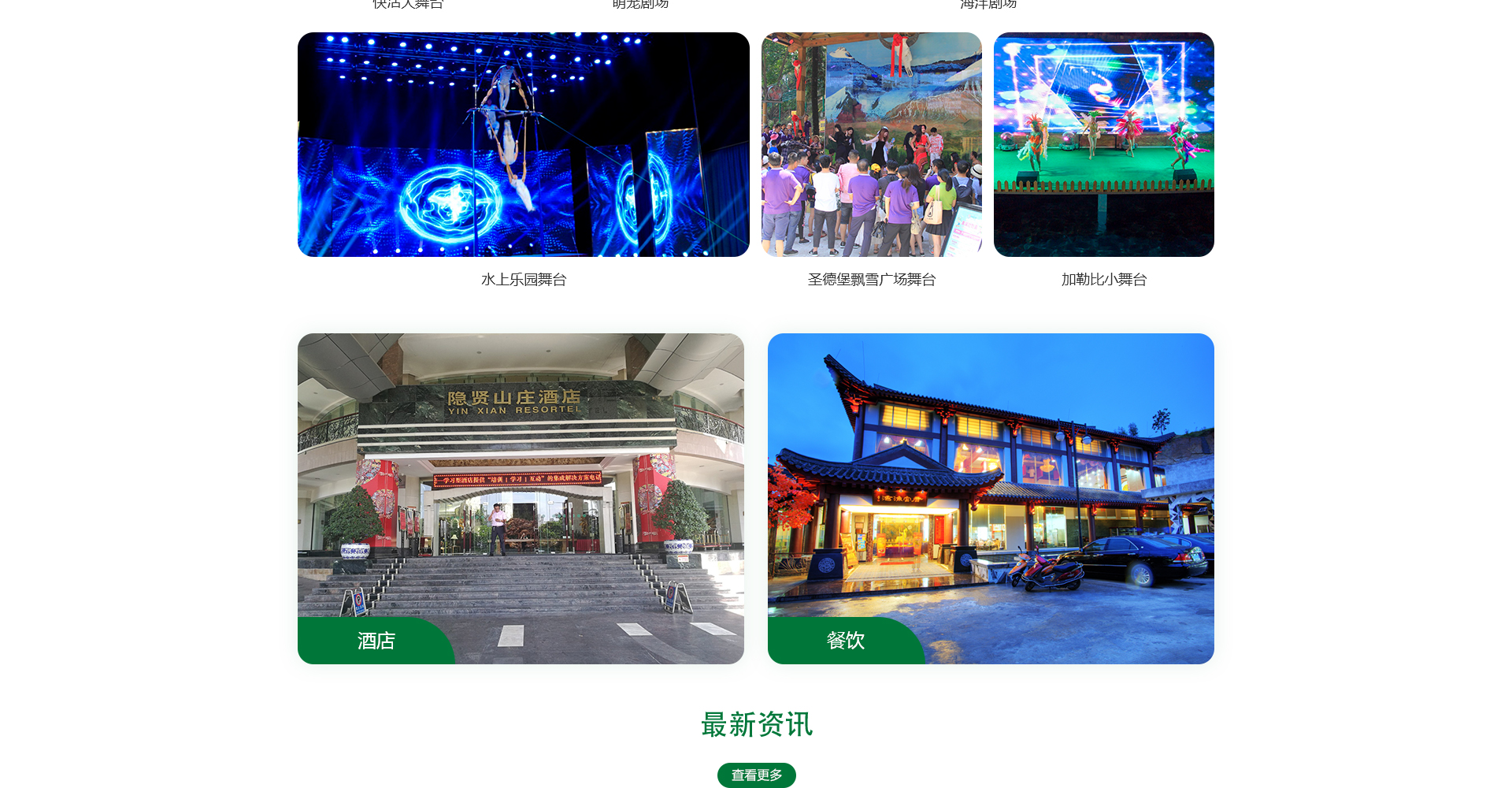Tap the 查看更多 button under 最新资讯
Viewport: 1512px width, 788px height.
[x=756, y=775]
